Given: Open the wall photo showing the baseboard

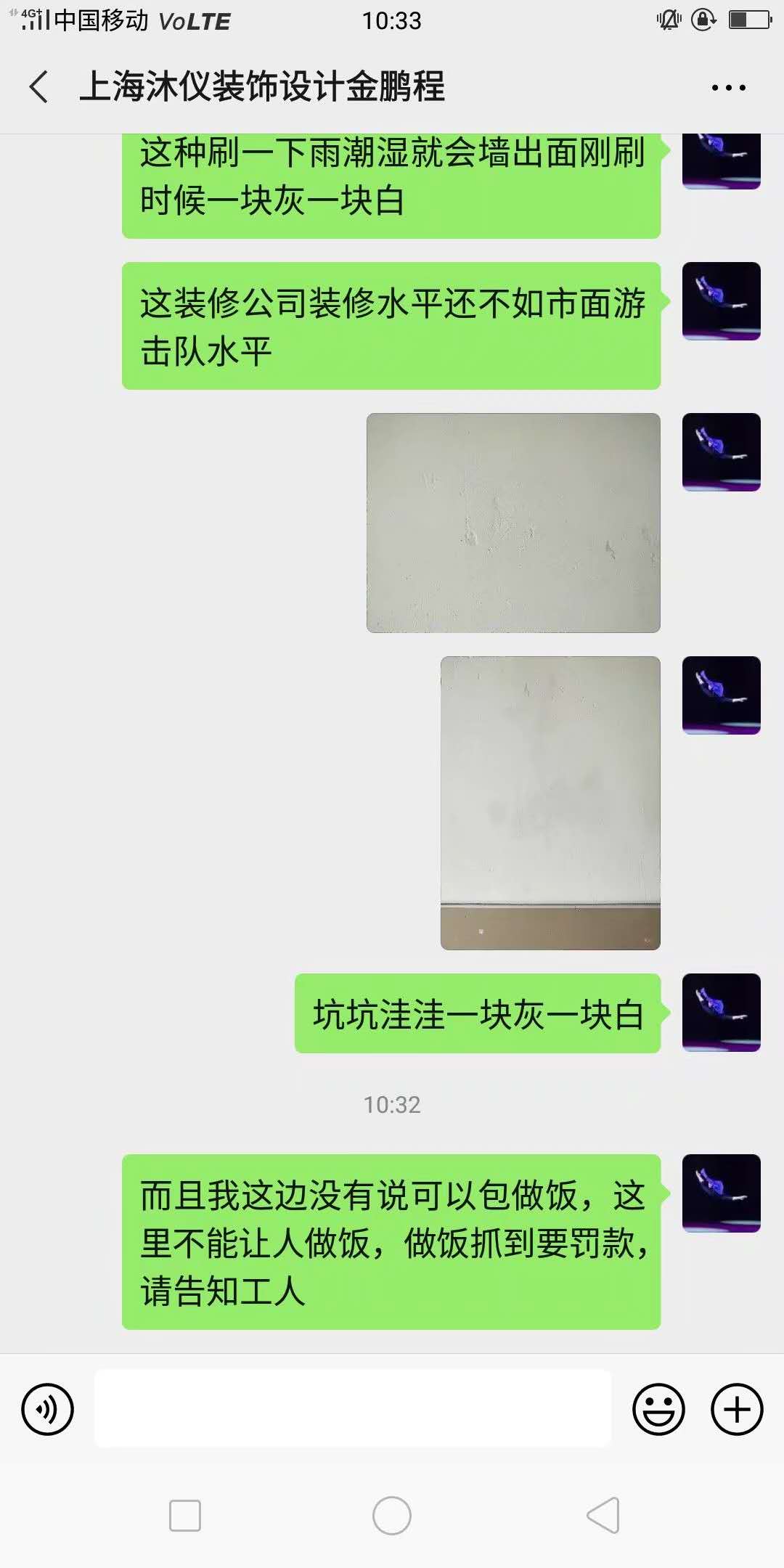Looking at the screenshot, I should pyautogui.click(x=550, y=803).
